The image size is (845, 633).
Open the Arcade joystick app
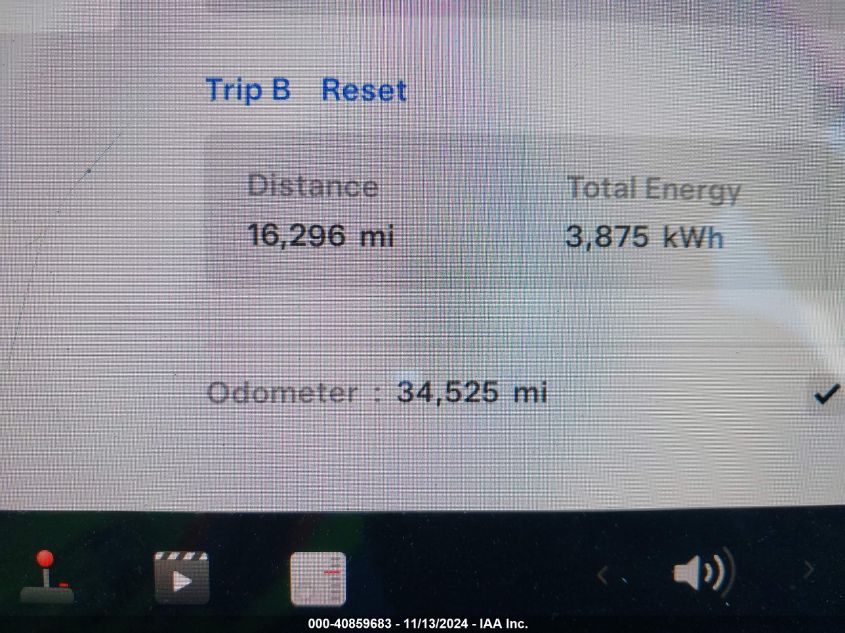(x=47, y=577)
